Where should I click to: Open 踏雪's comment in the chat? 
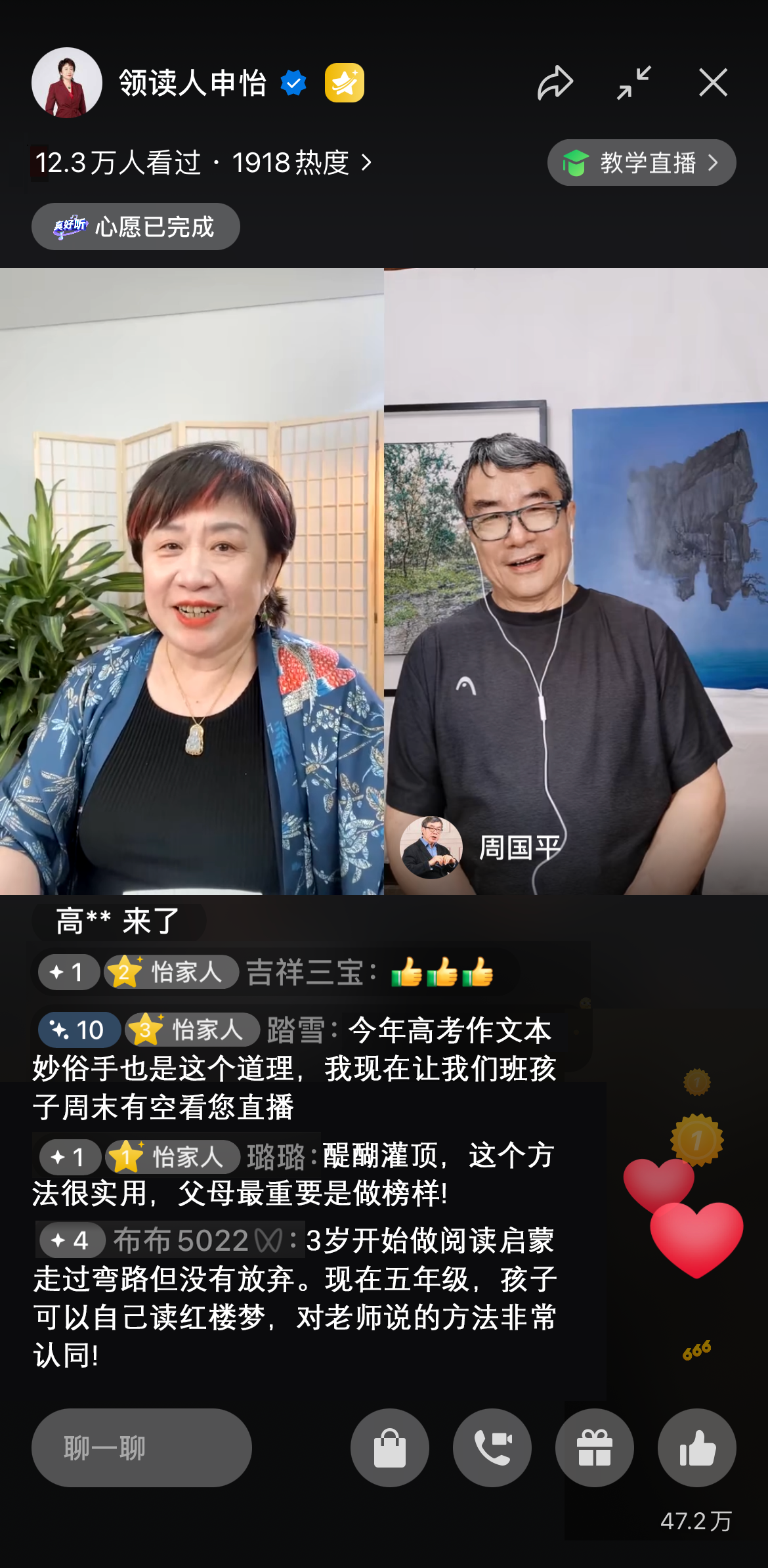(295, 1068)
